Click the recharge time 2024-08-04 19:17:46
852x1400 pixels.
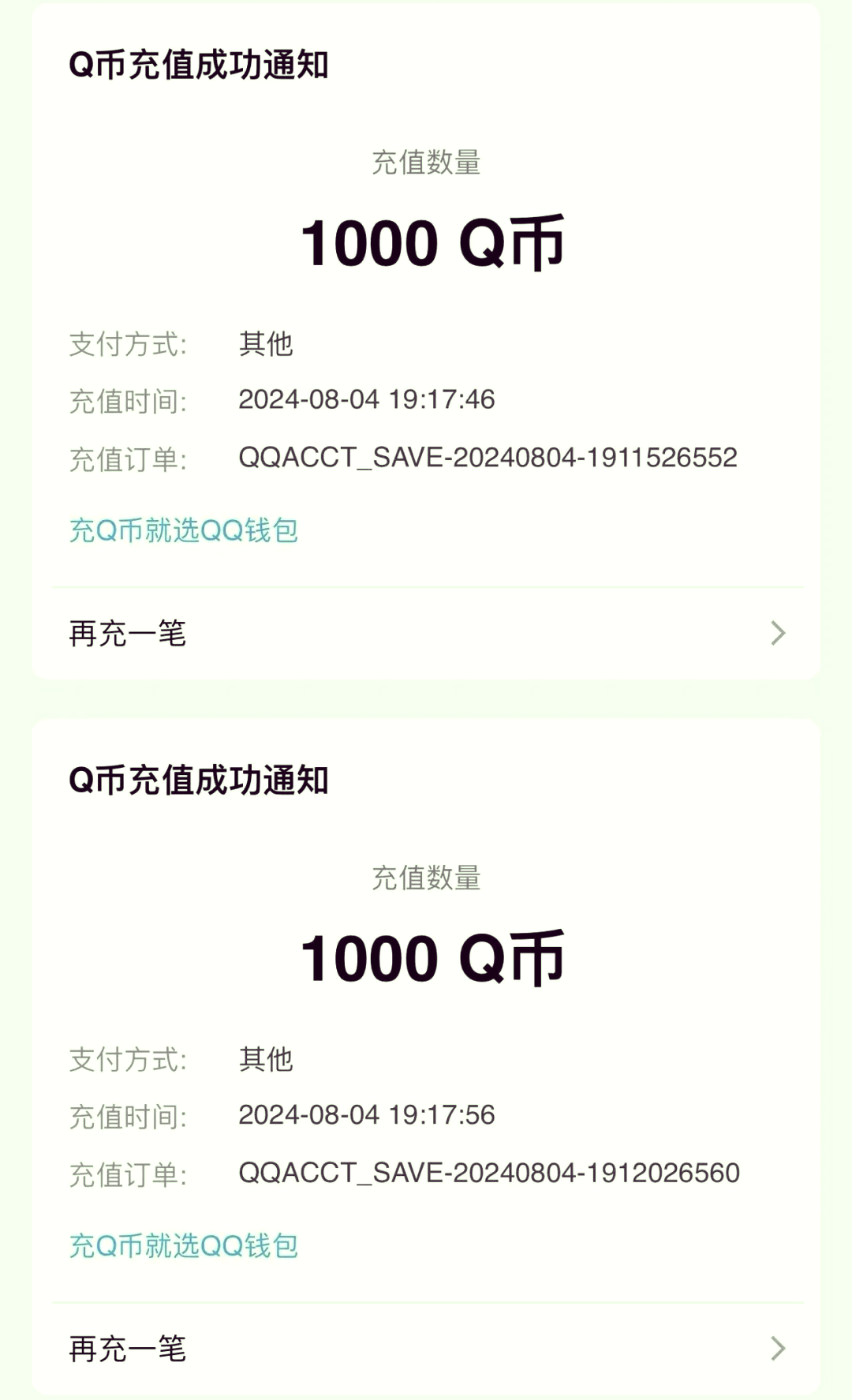click(x=367, y=400)
